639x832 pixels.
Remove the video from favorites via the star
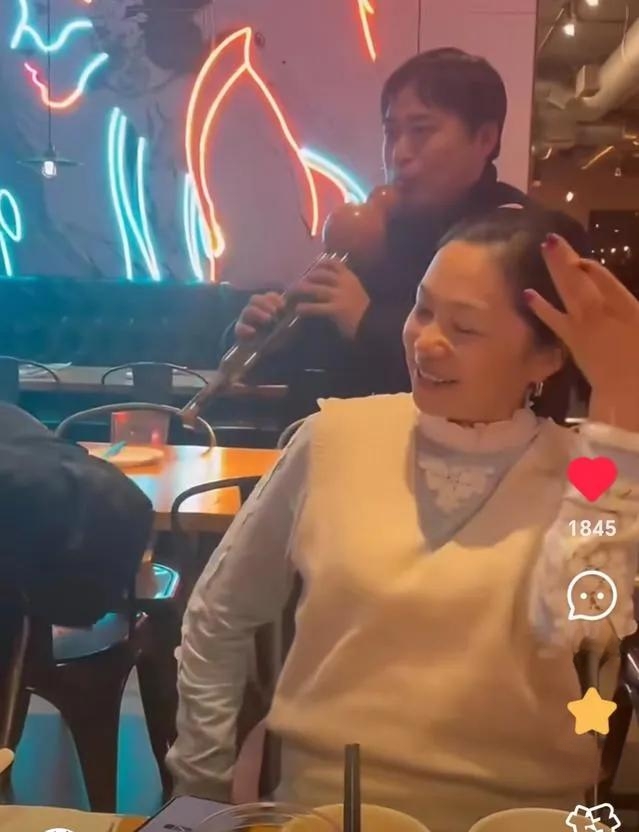[x=592, y=712]
